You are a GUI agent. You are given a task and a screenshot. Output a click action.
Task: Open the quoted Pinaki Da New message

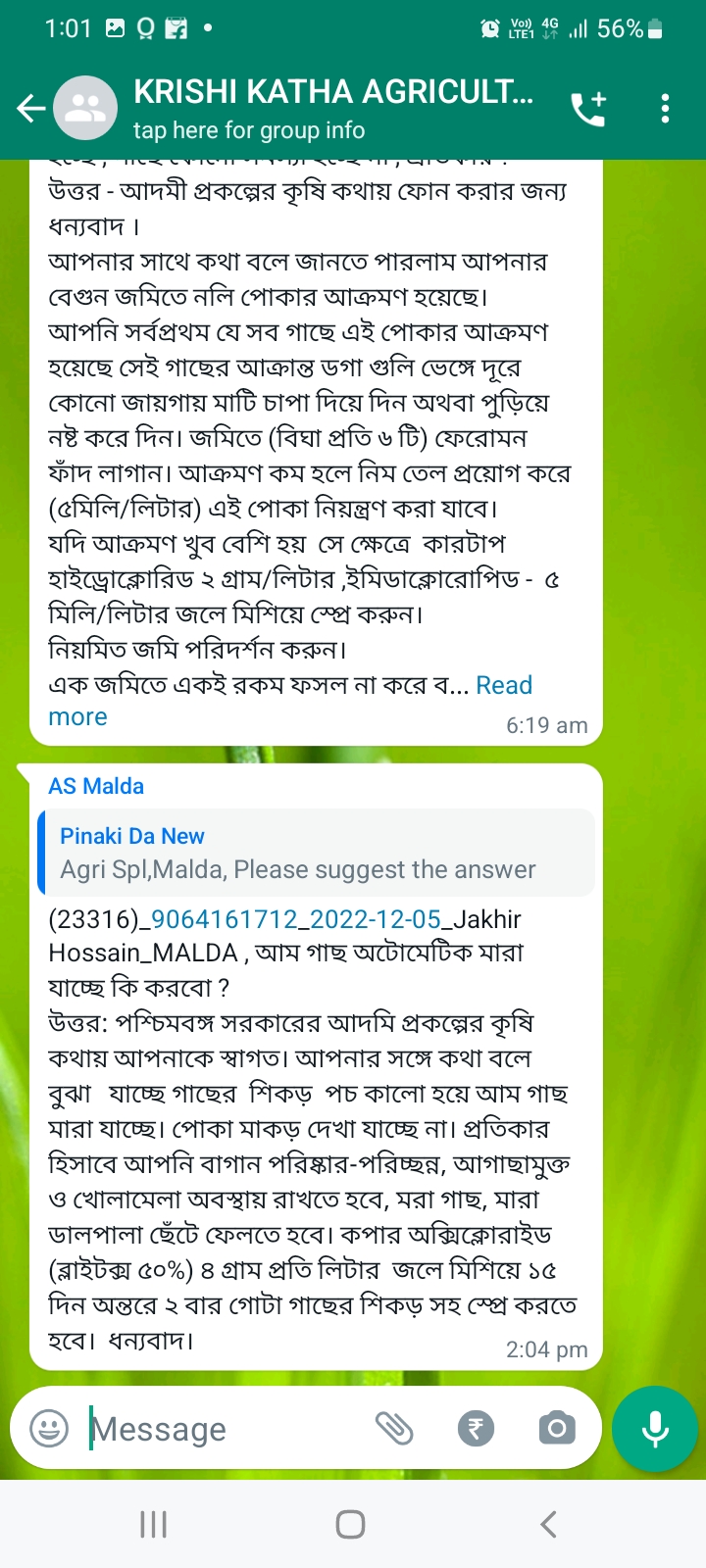(316, 853)
